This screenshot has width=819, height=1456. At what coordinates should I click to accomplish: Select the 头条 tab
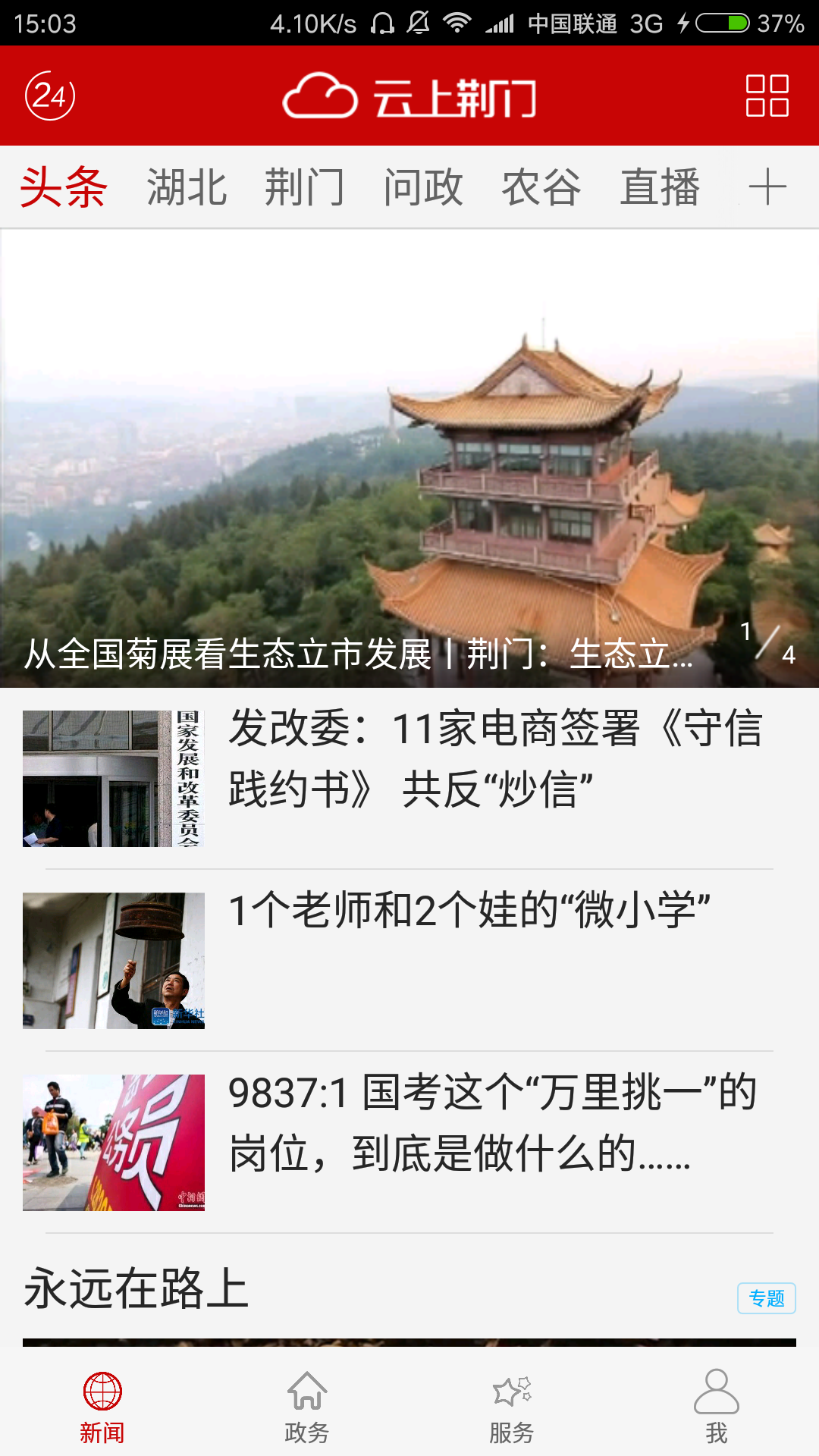[x=64, y=187]
